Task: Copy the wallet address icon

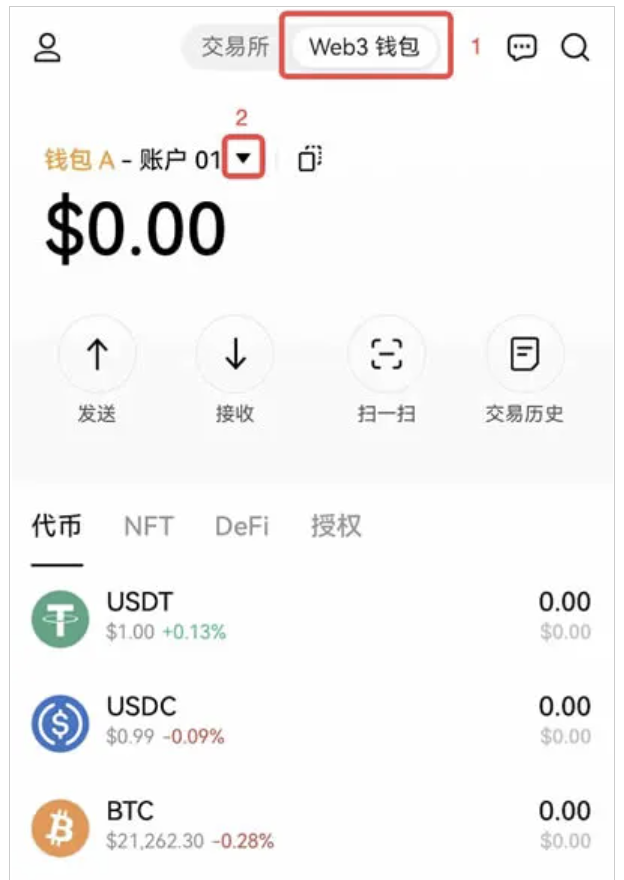Action: tap(310, 158)
